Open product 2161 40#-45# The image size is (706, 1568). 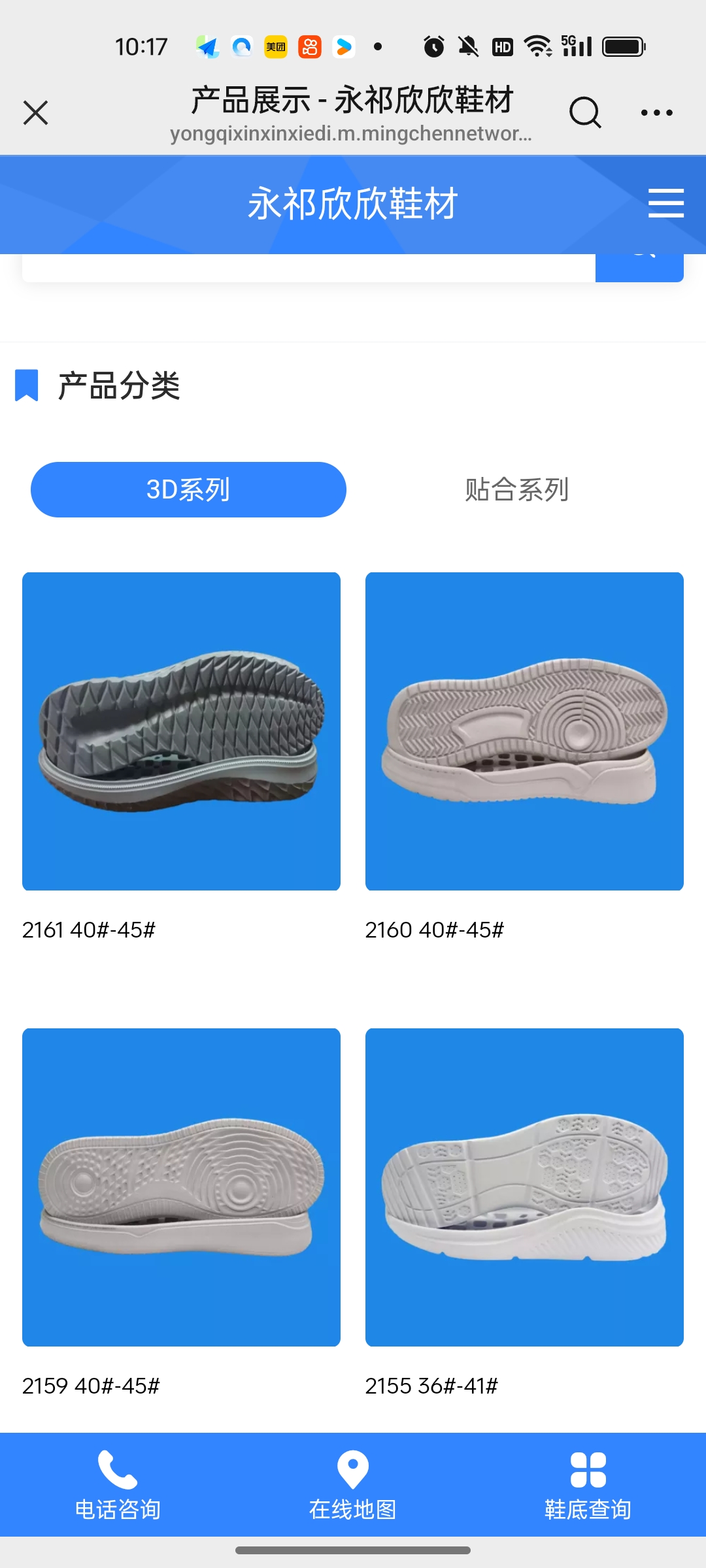181,731
